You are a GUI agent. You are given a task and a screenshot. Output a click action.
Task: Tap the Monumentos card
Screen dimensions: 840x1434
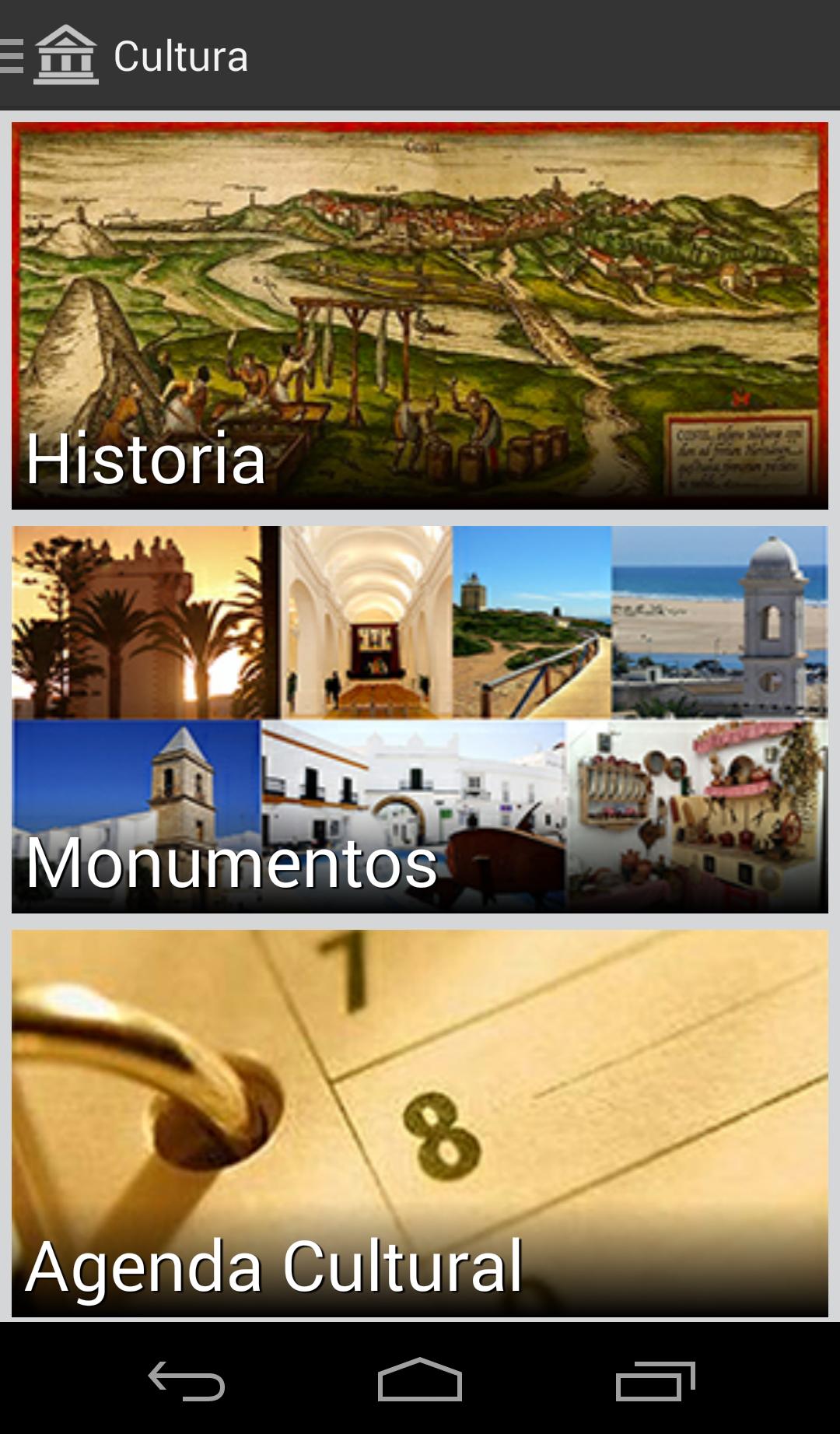419,716
